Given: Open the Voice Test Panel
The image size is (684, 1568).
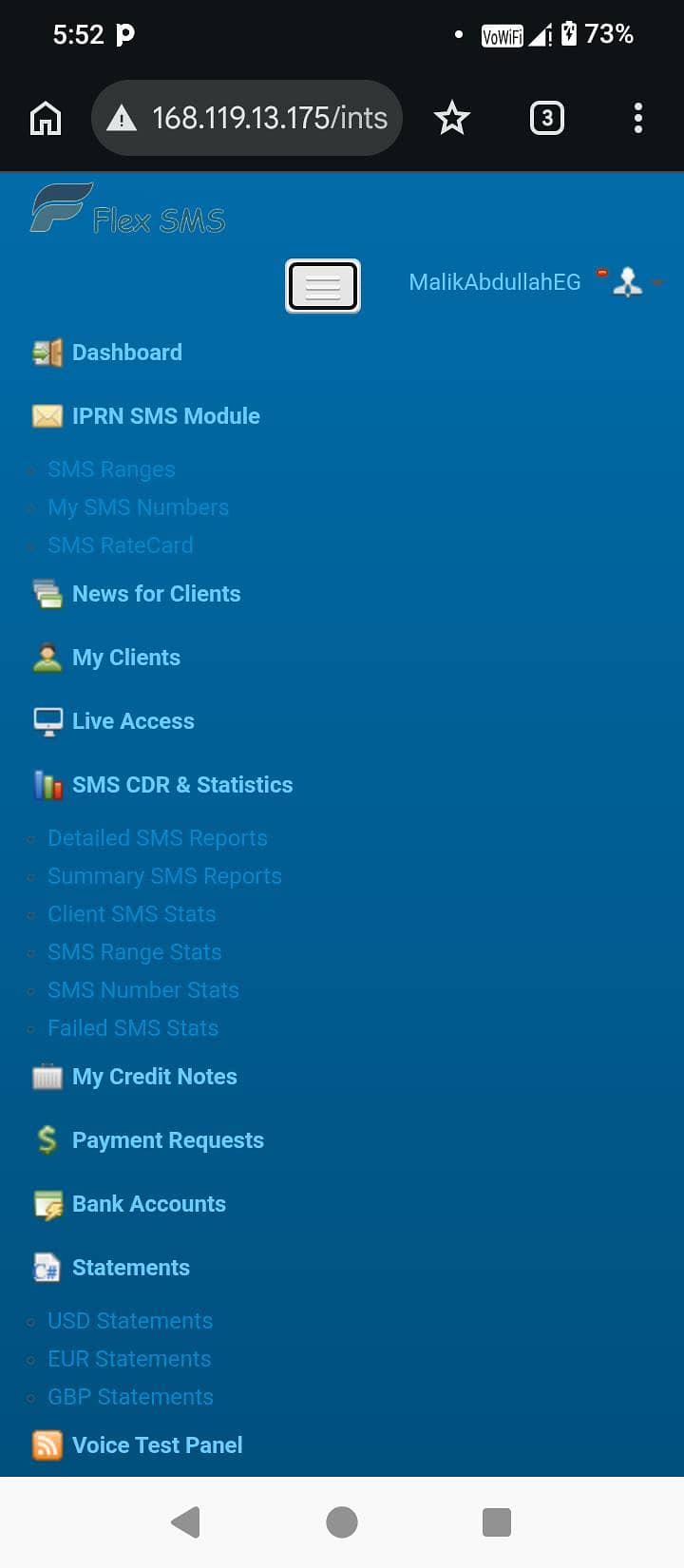Looking at the screenshot, I should [x=138, y=1445].
